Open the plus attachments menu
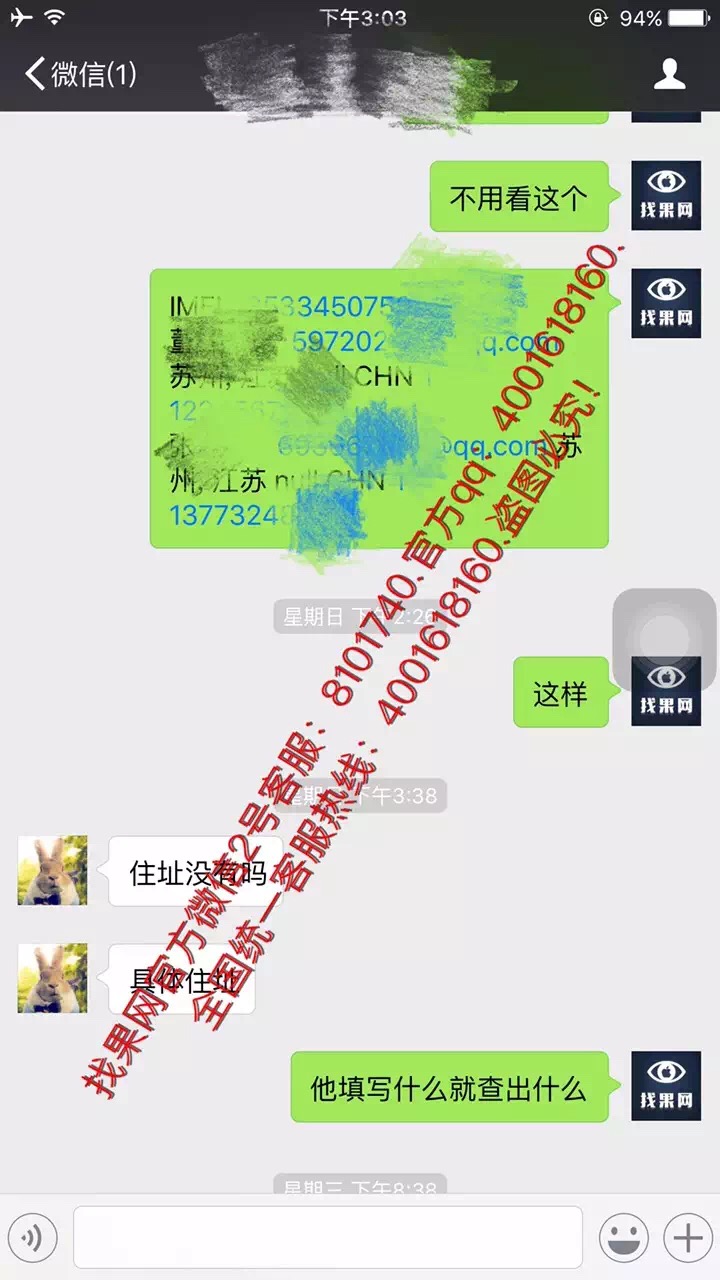The image size is (720, 1280). pos(688,1239)
